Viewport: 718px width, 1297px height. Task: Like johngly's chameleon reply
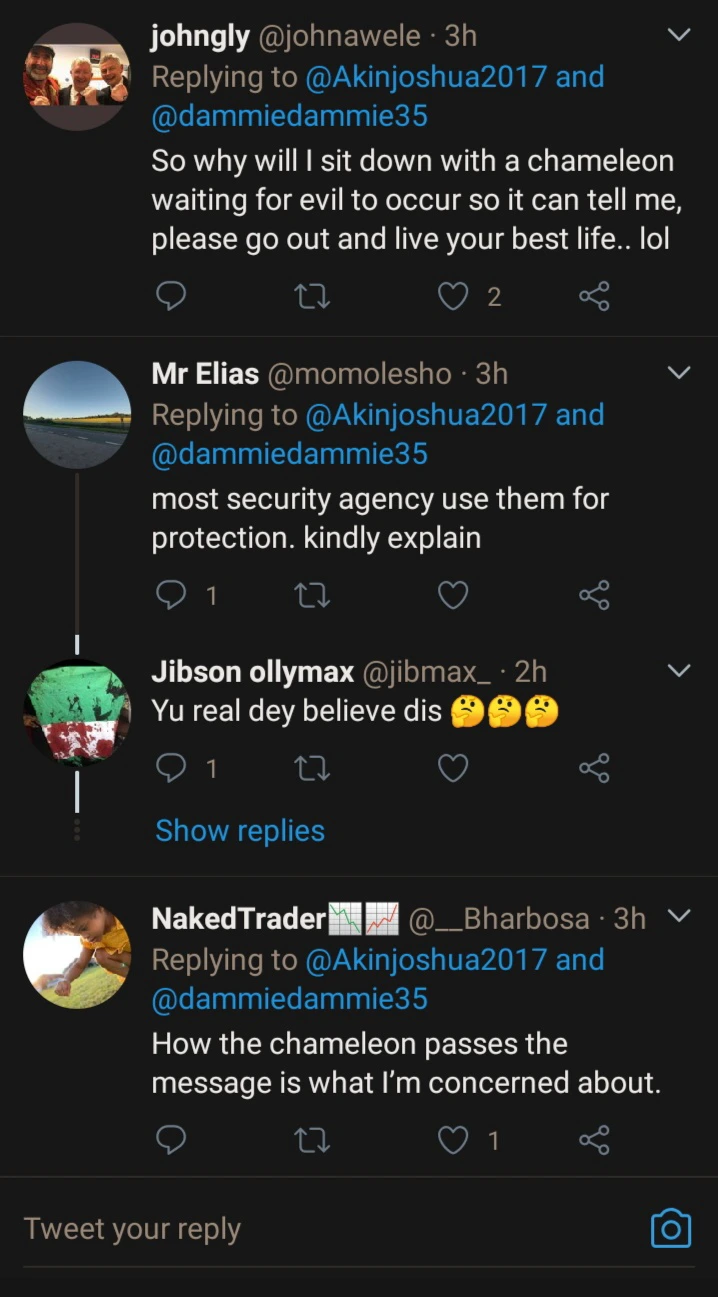pyautogui.click(x=454, y=296)
